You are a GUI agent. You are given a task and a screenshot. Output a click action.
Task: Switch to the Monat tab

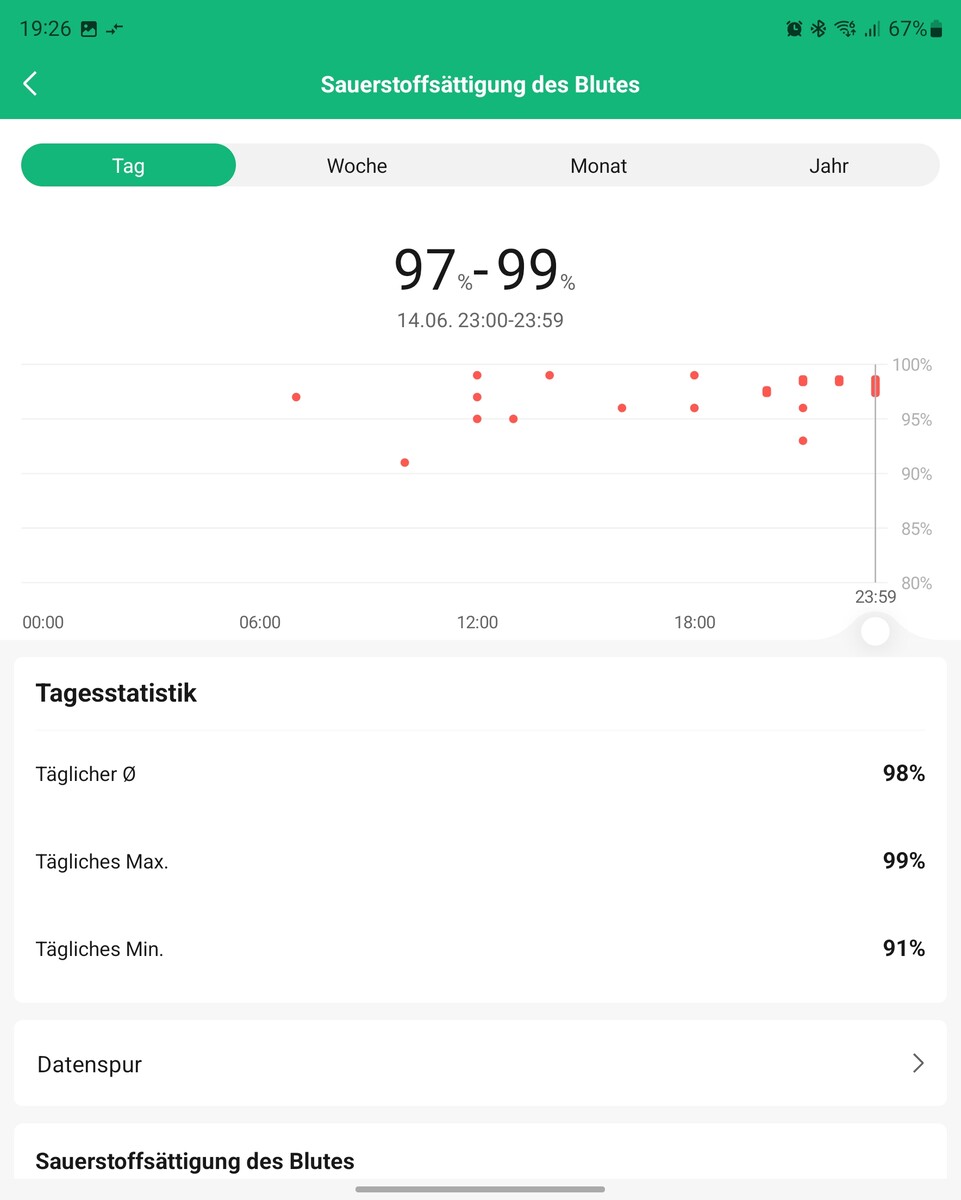click(598, 166)
